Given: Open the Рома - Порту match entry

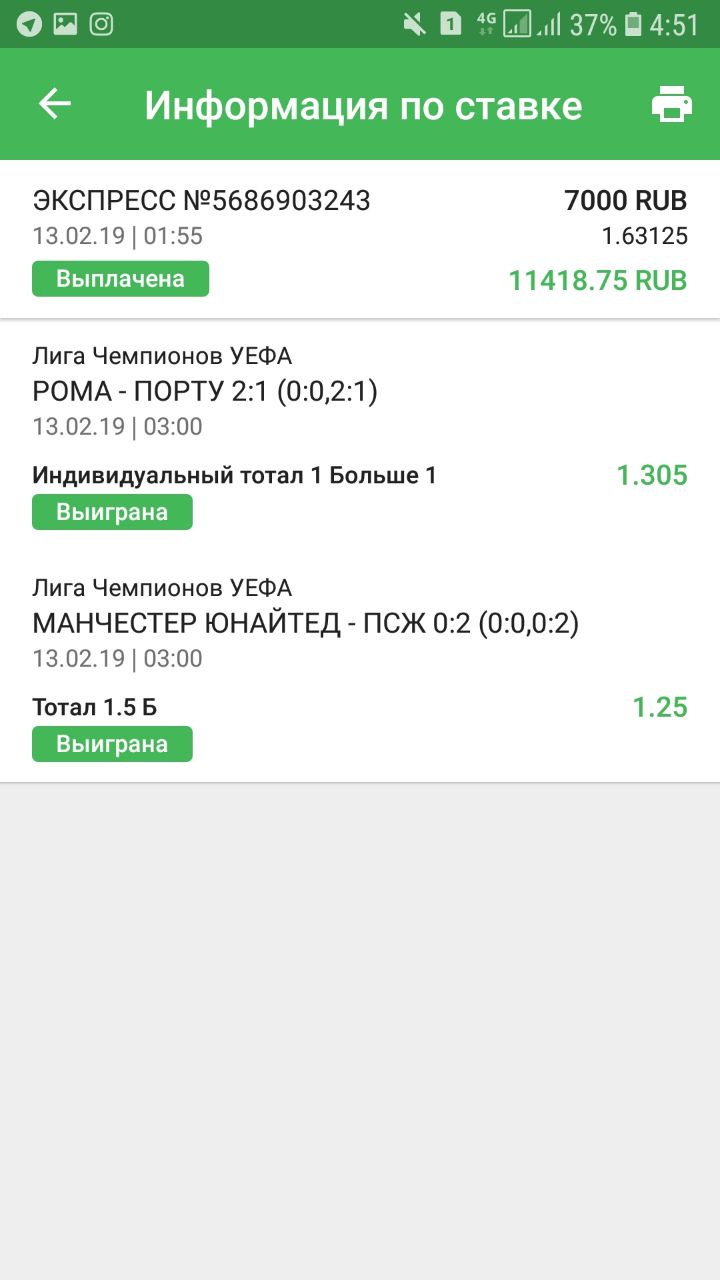Looking at the screenshot, I should point(360,436).
